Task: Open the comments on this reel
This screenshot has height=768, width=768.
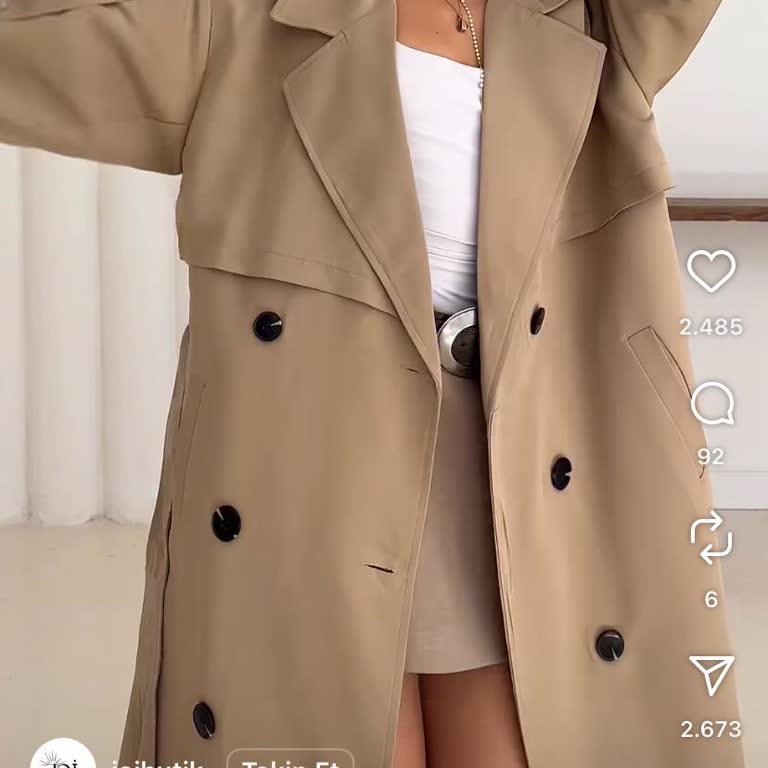Action: (712, 404)
